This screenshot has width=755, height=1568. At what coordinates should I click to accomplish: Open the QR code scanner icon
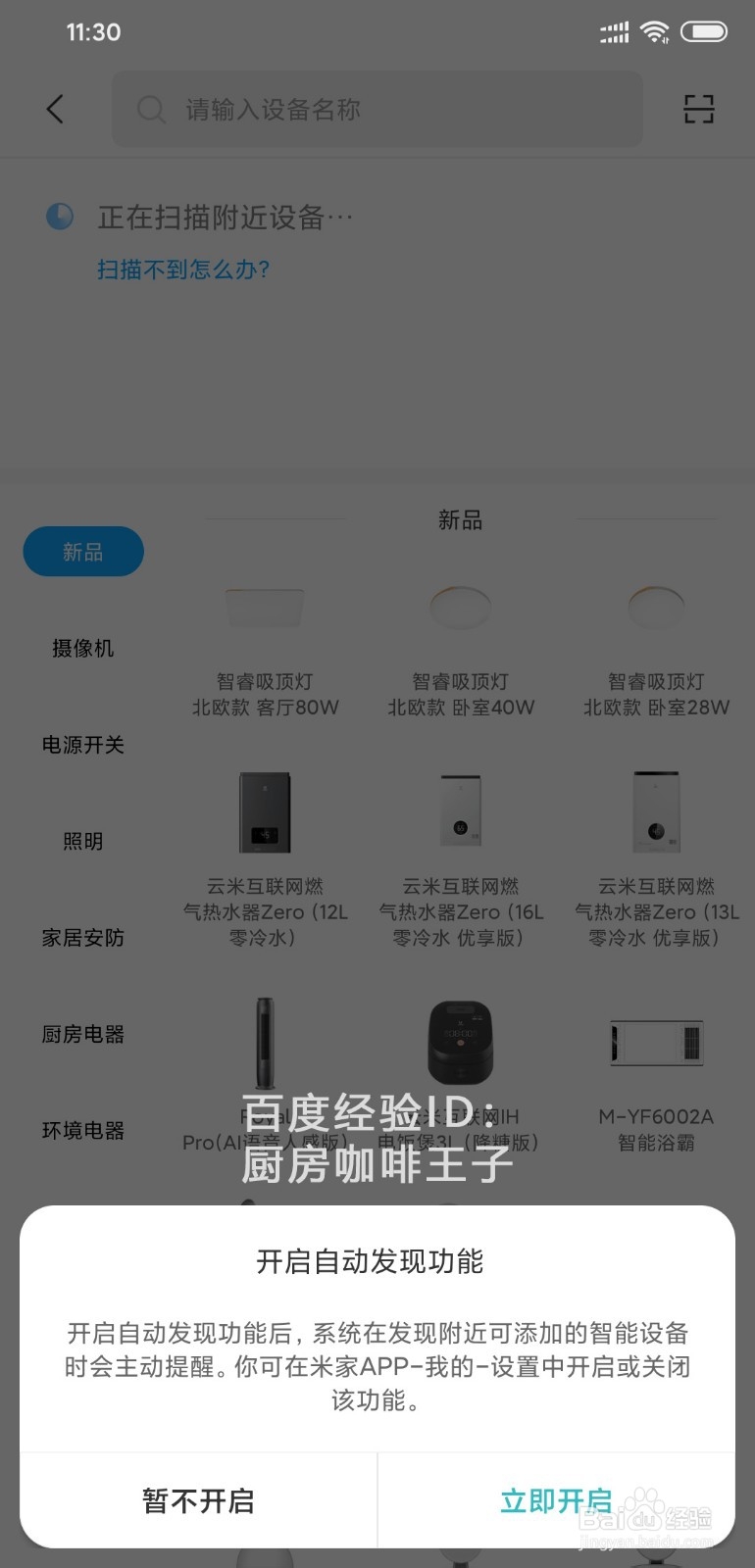[x=698, y=110]
